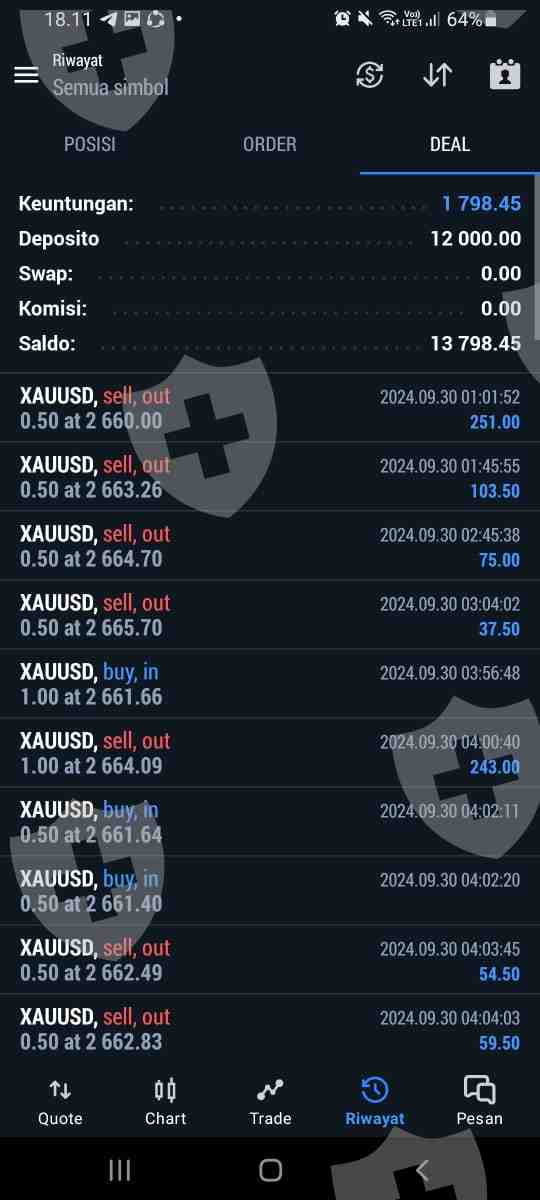Open the XAUUSD deal with profit 243.00

(270, 753)
